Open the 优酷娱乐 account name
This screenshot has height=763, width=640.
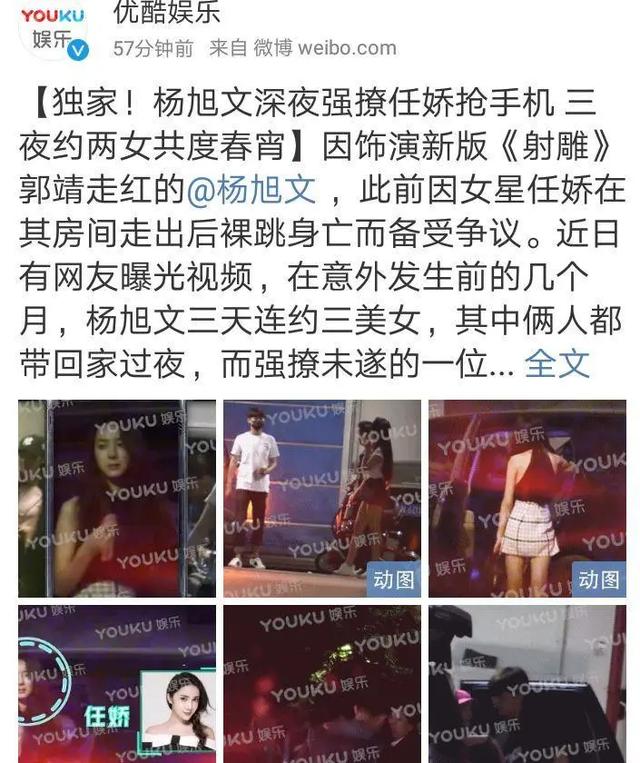pyautogui.click(x=167, y=13)
